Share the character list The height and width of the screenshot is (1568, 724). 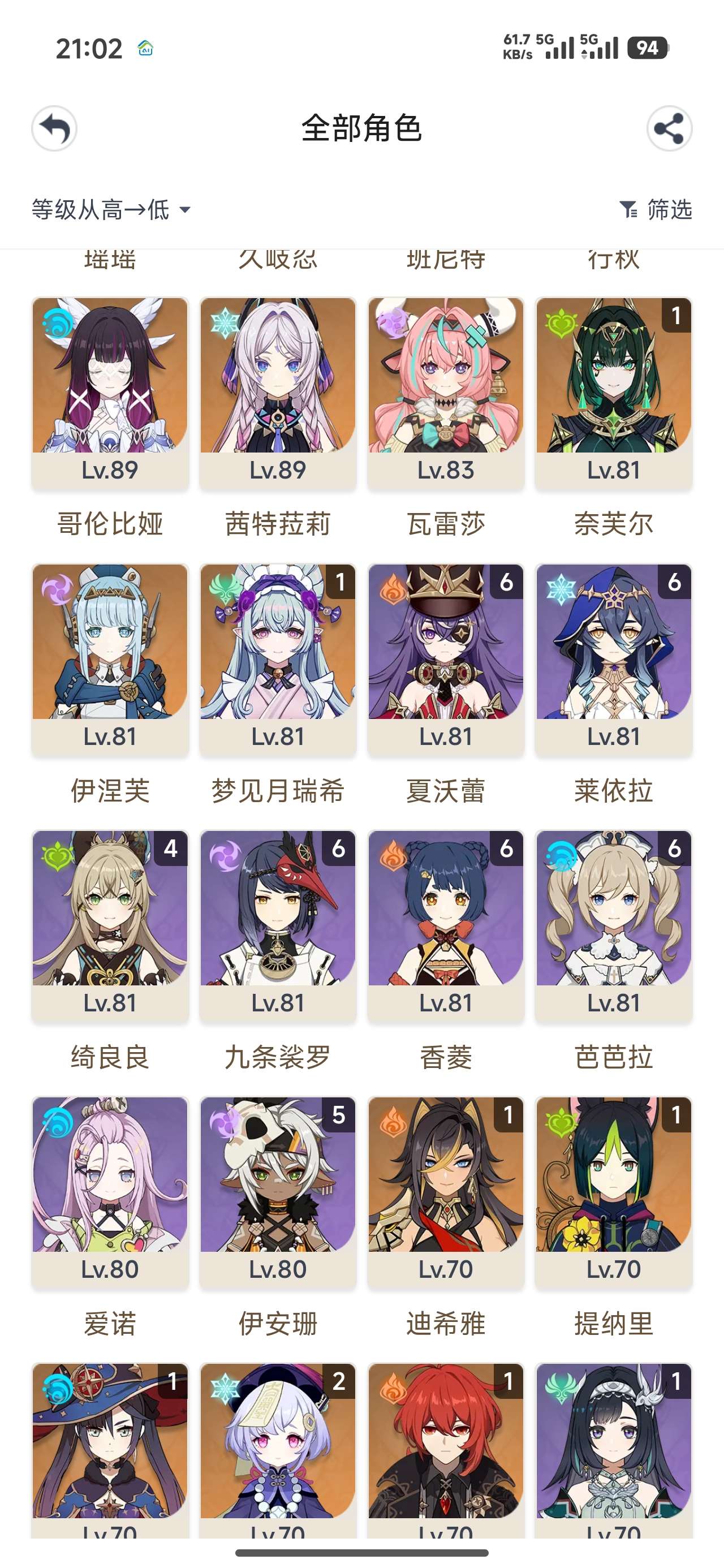[x=669, y=129]
